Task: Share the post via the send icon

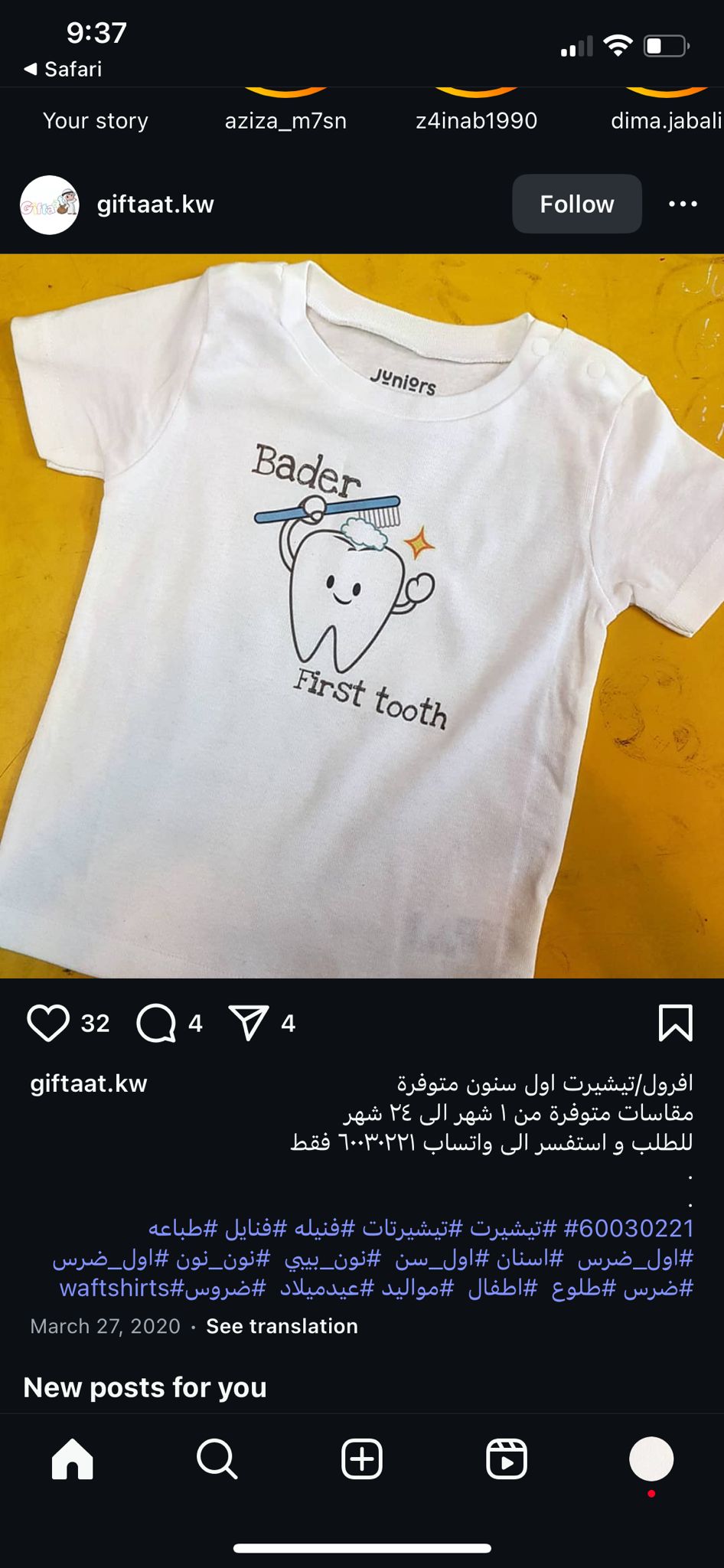Action: pyautogui.click(x=249, y=1023)
